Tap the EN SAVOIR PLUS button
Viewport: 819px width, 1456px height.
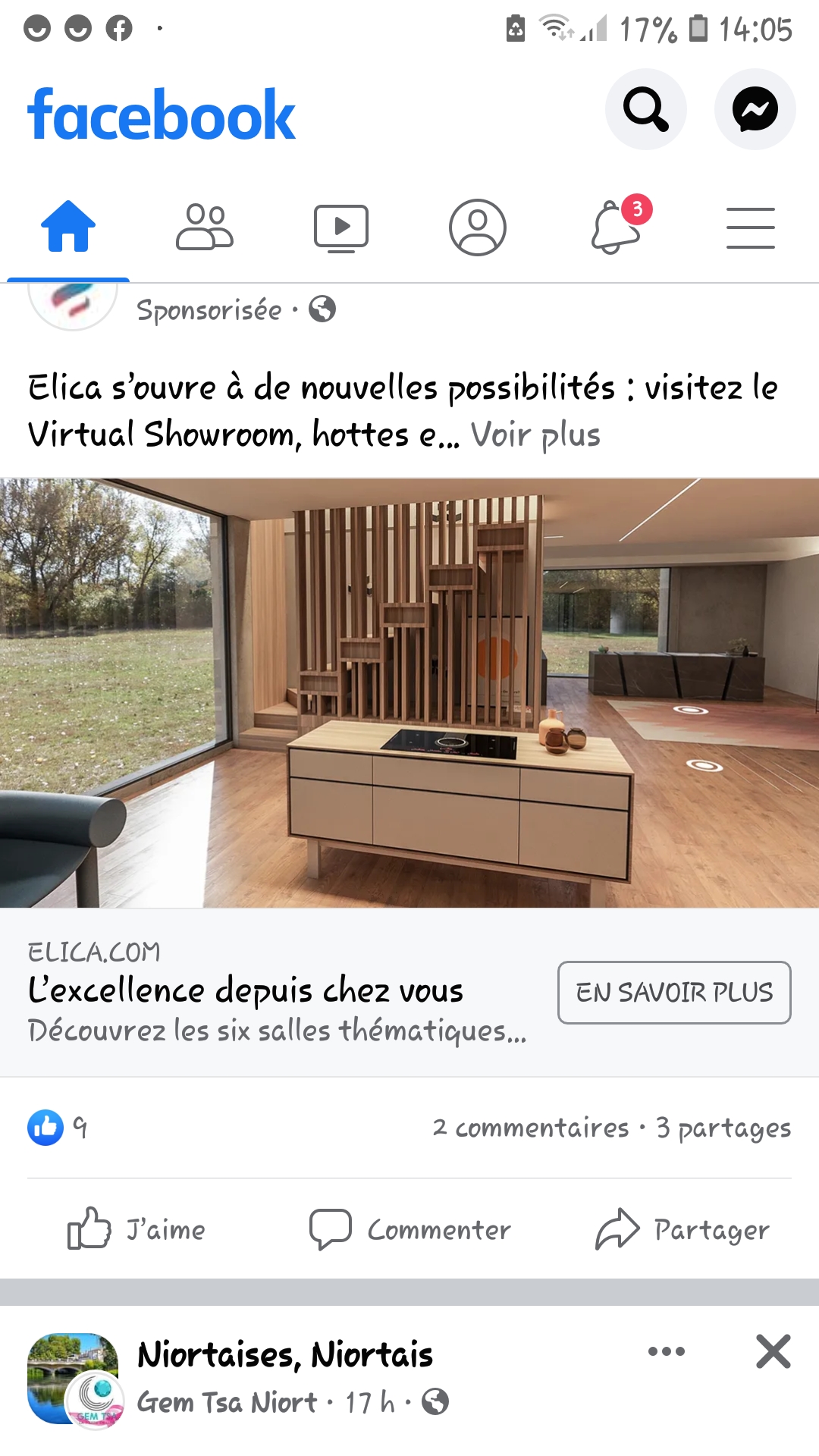click(674, 992)
